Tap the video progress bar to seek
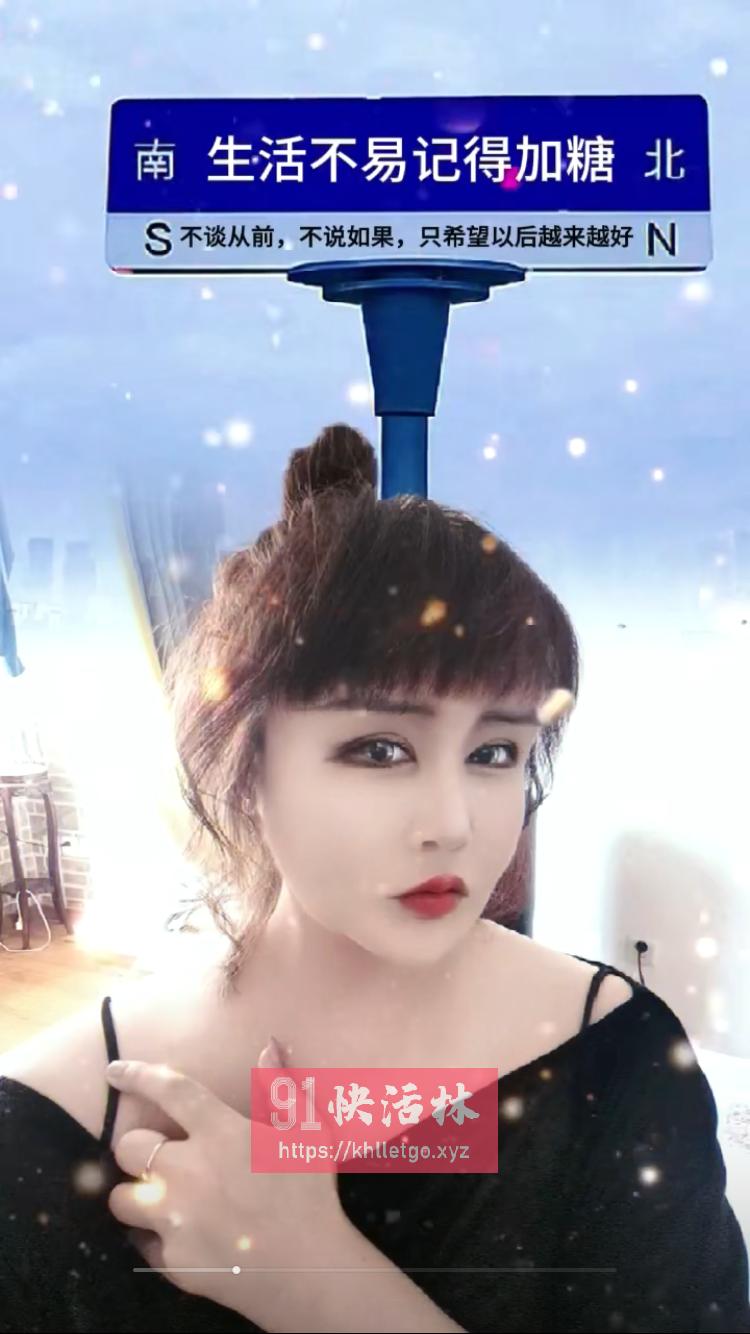 click(375, 1270)
